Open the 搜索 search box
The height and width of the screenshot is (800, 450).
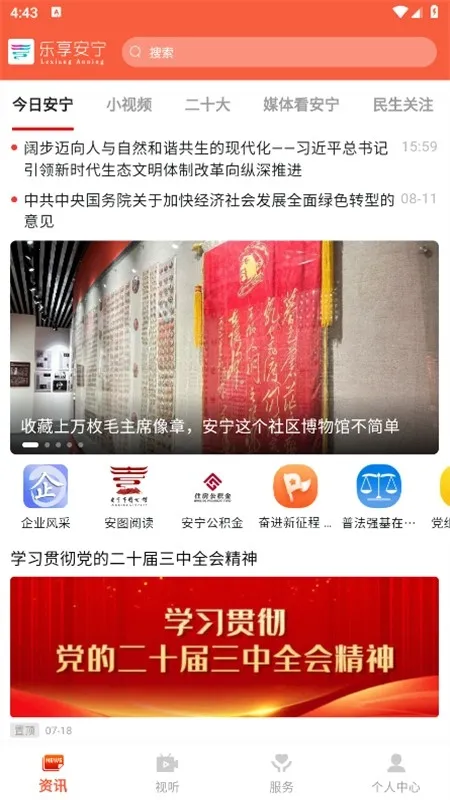click(x=279, y=52)
